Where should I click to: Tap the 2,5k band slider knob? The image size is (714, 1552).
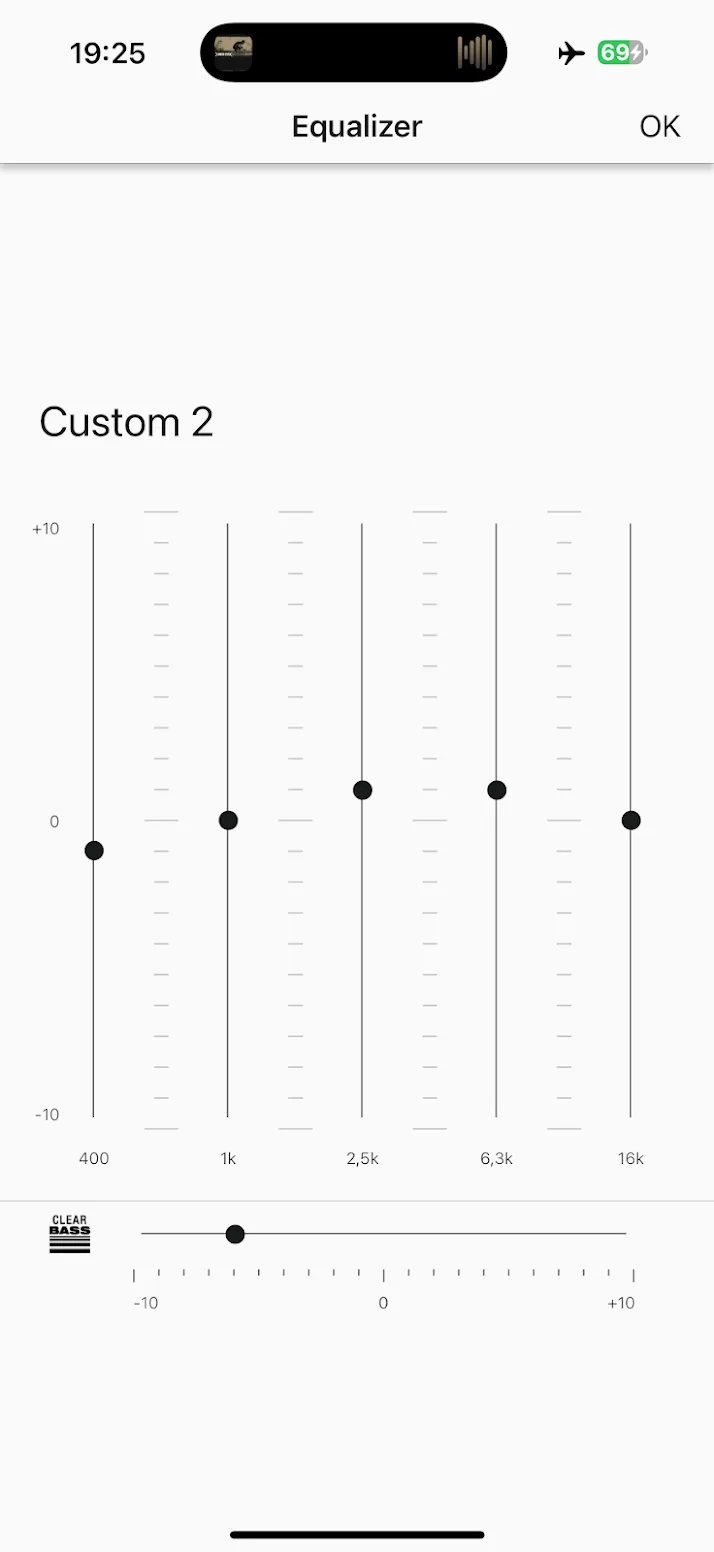point(362,790)
